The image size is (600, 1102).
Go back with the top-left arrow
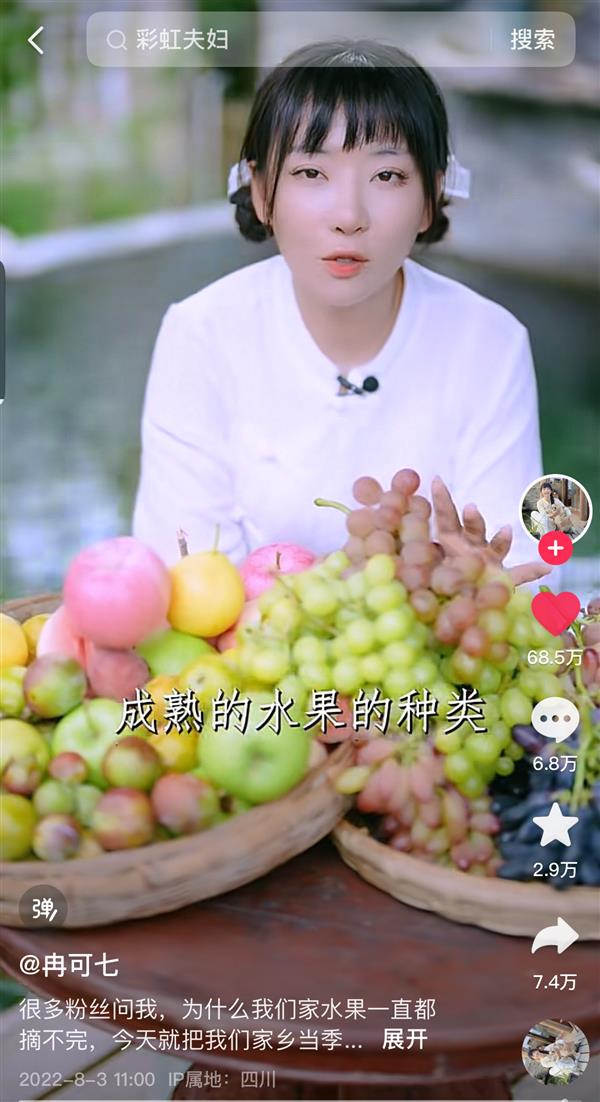pyautogui.click(x=36, y=40)
